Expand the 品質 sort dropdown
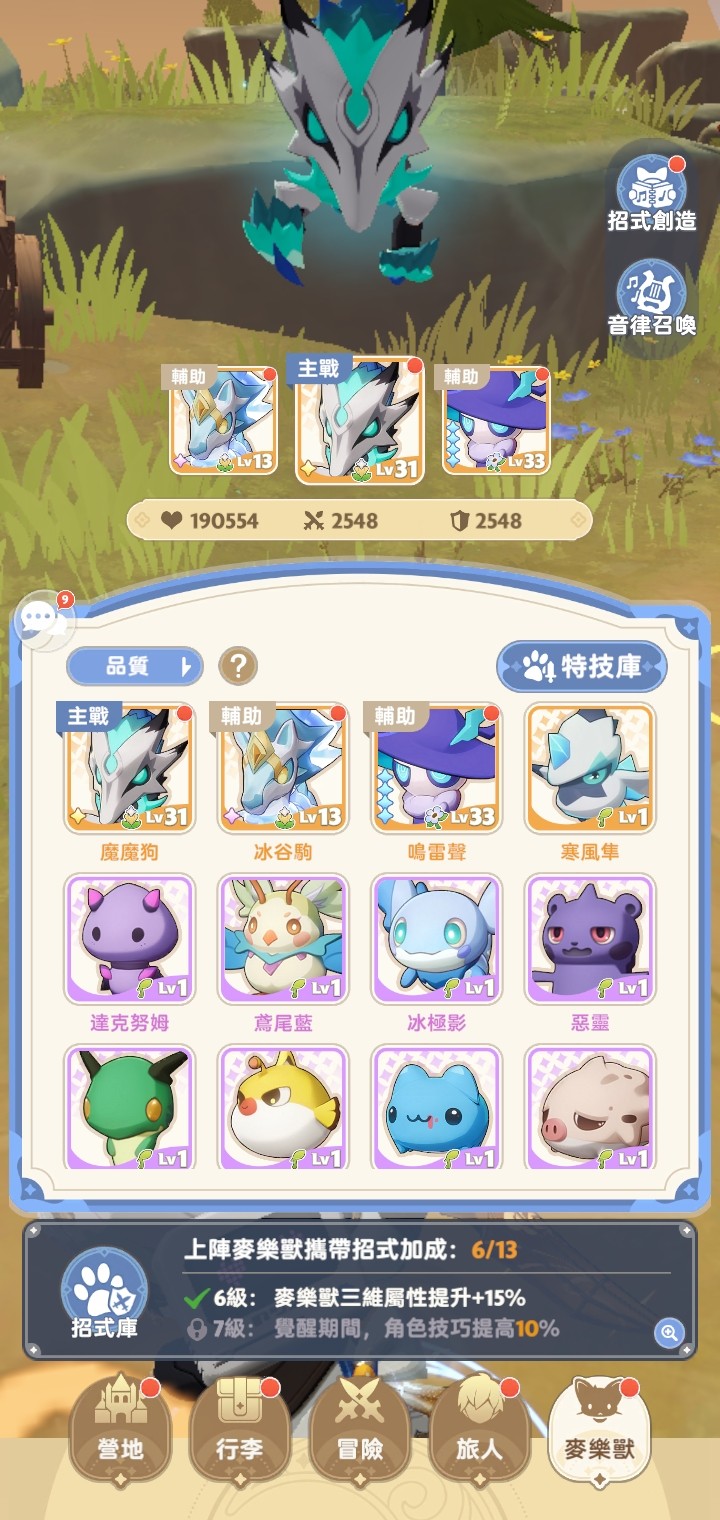Image resolution: width=720 pixels, height=1520 pixels. [135, 667]
